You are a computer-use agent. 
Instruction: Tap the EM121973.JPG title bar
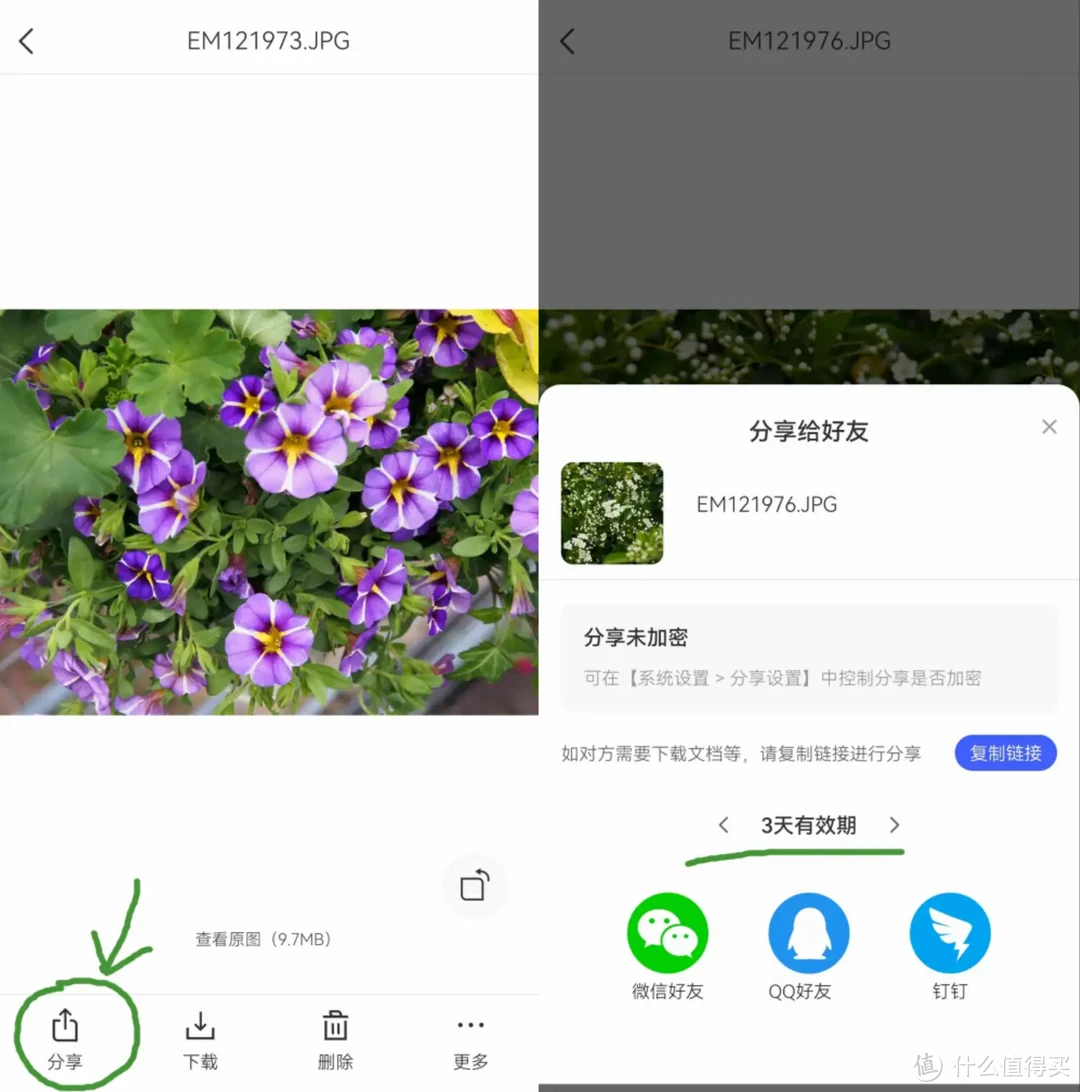click(267, 40)
